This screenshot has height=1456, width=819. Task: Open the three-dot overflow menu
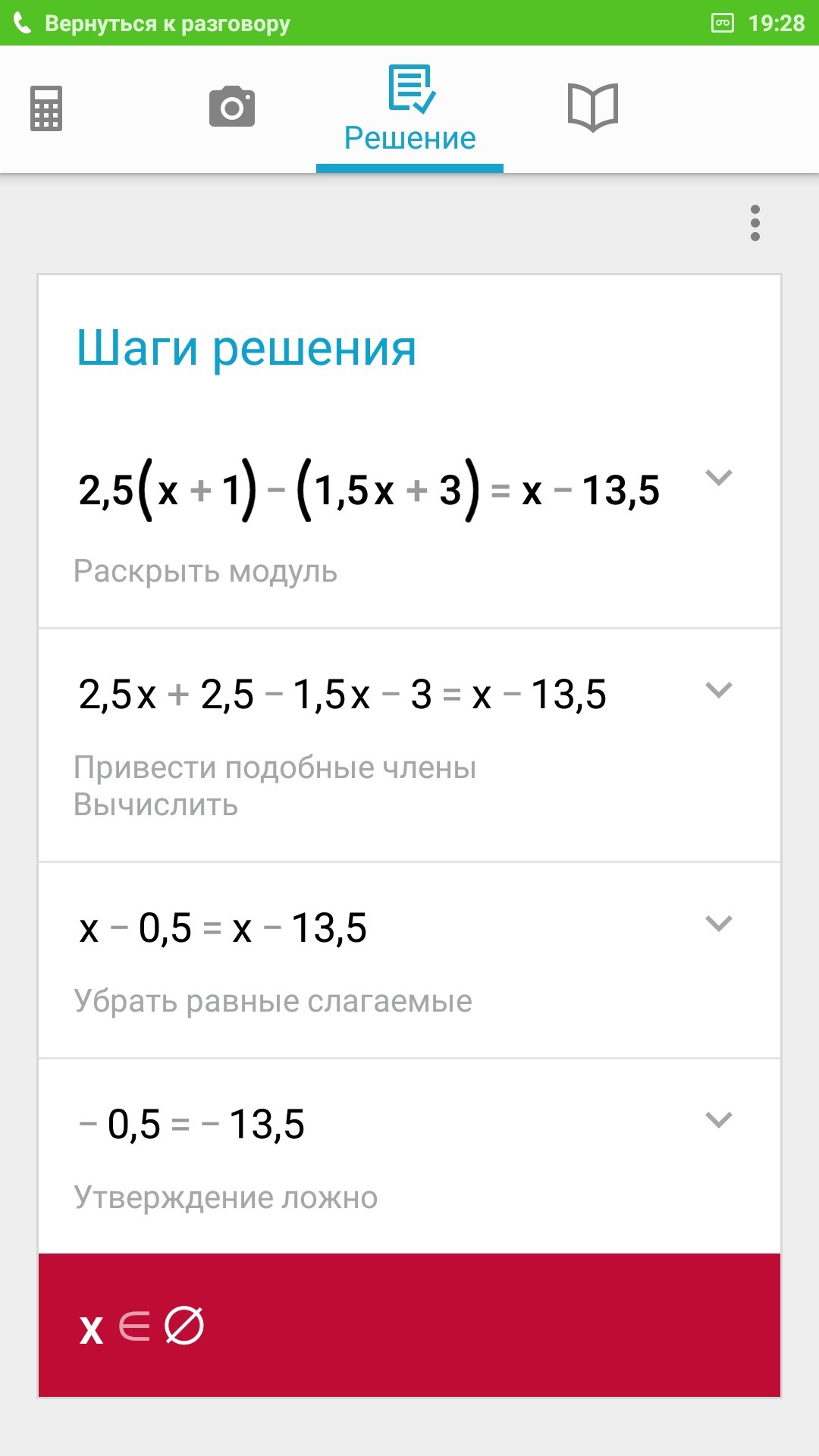pos(755,223)
